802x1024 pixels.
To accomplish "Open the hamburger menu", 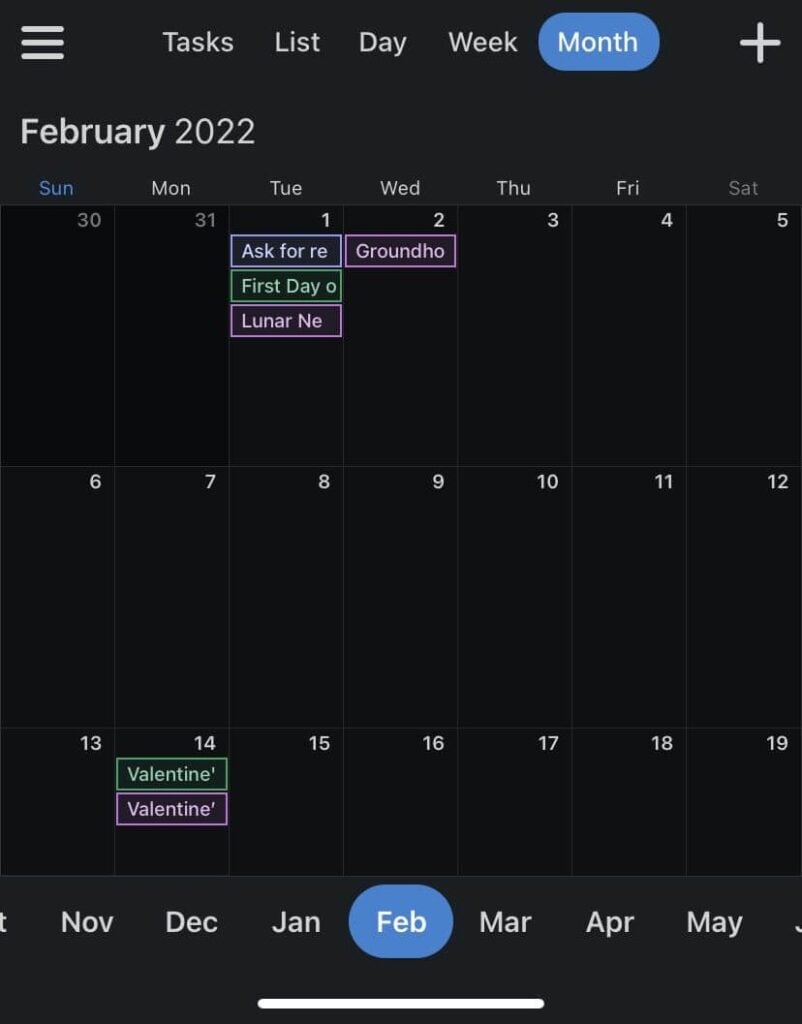I will [42, 42].
